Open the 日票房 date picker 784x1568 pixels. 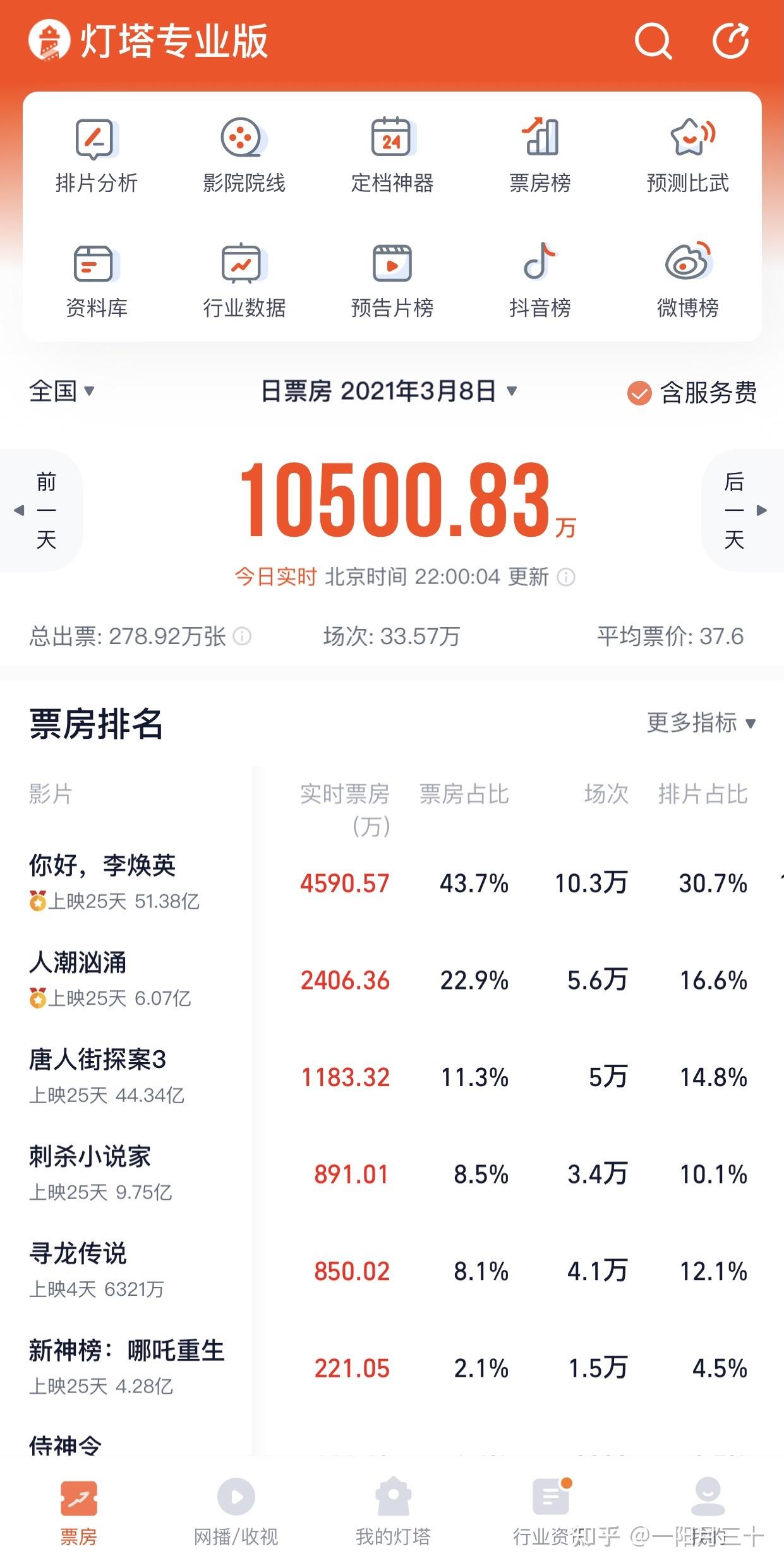point(389,392)
